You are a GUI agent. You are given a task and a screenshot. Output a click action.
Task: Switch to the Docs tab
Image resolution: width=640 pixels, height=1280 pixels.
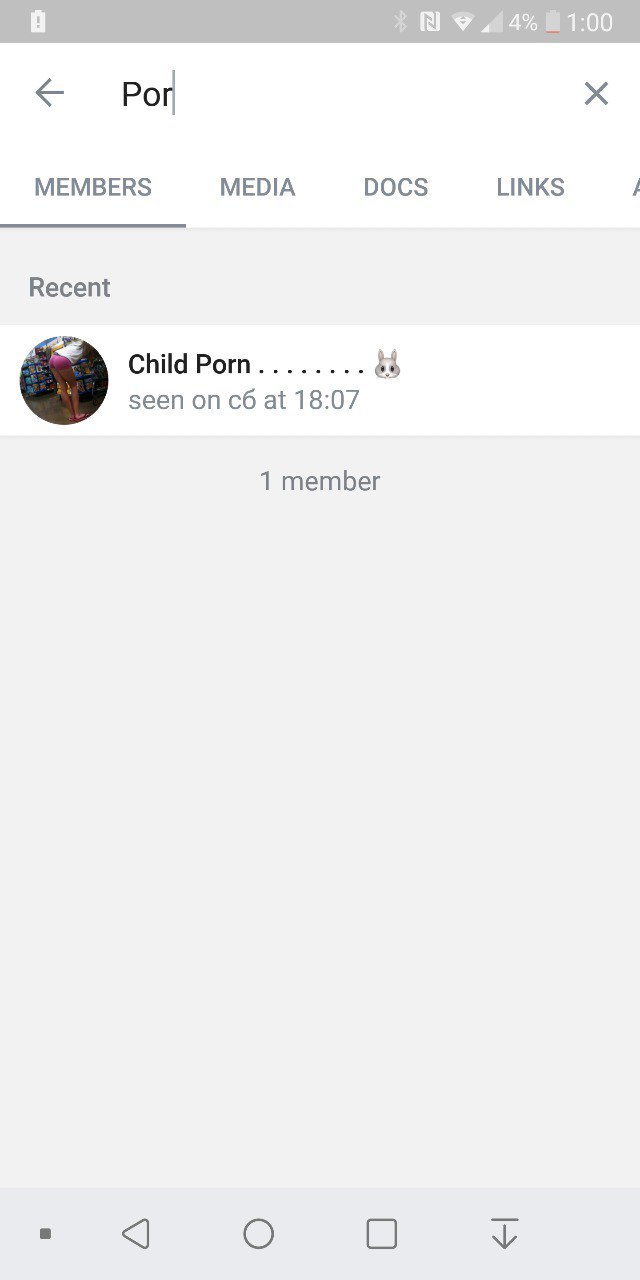395,187
